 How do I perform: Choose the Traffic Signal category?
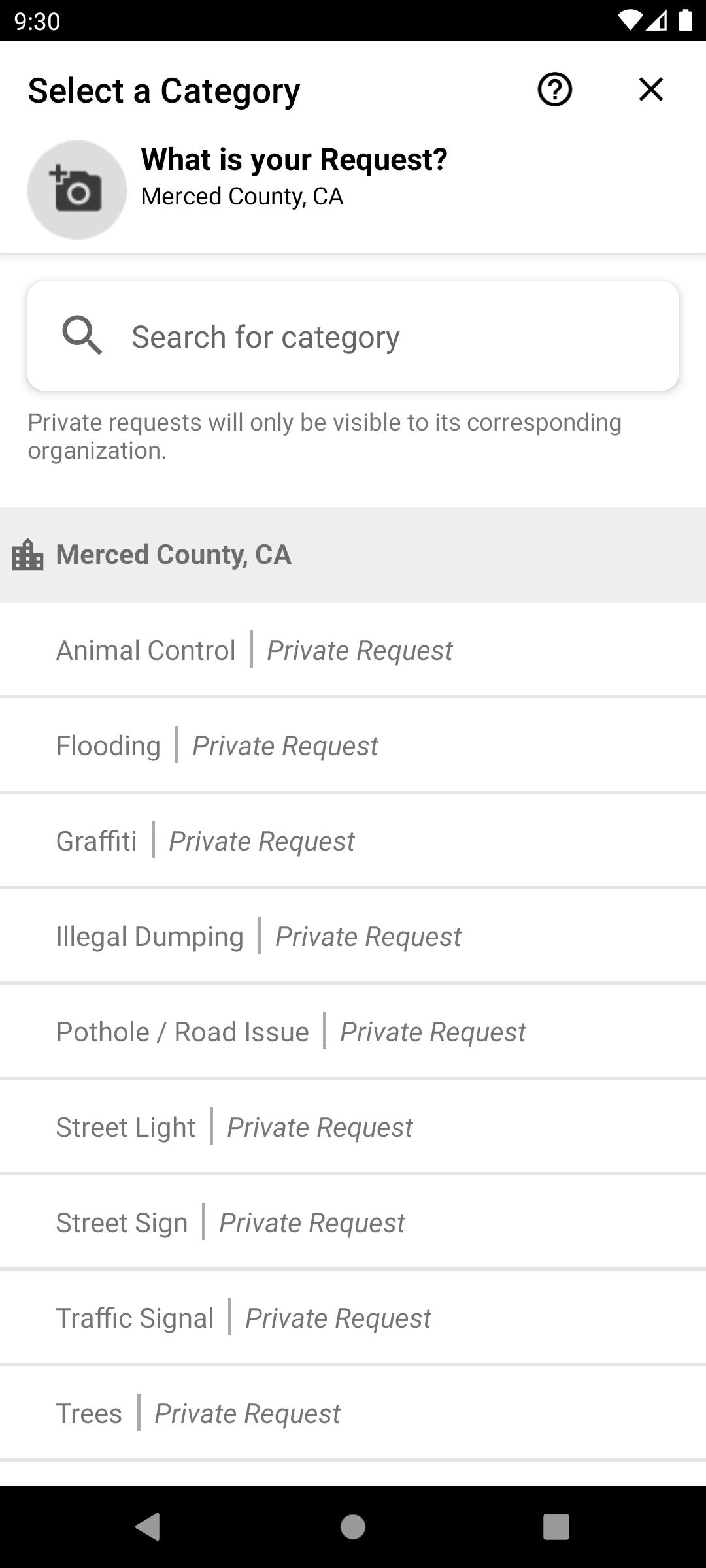click(353, 1318)
